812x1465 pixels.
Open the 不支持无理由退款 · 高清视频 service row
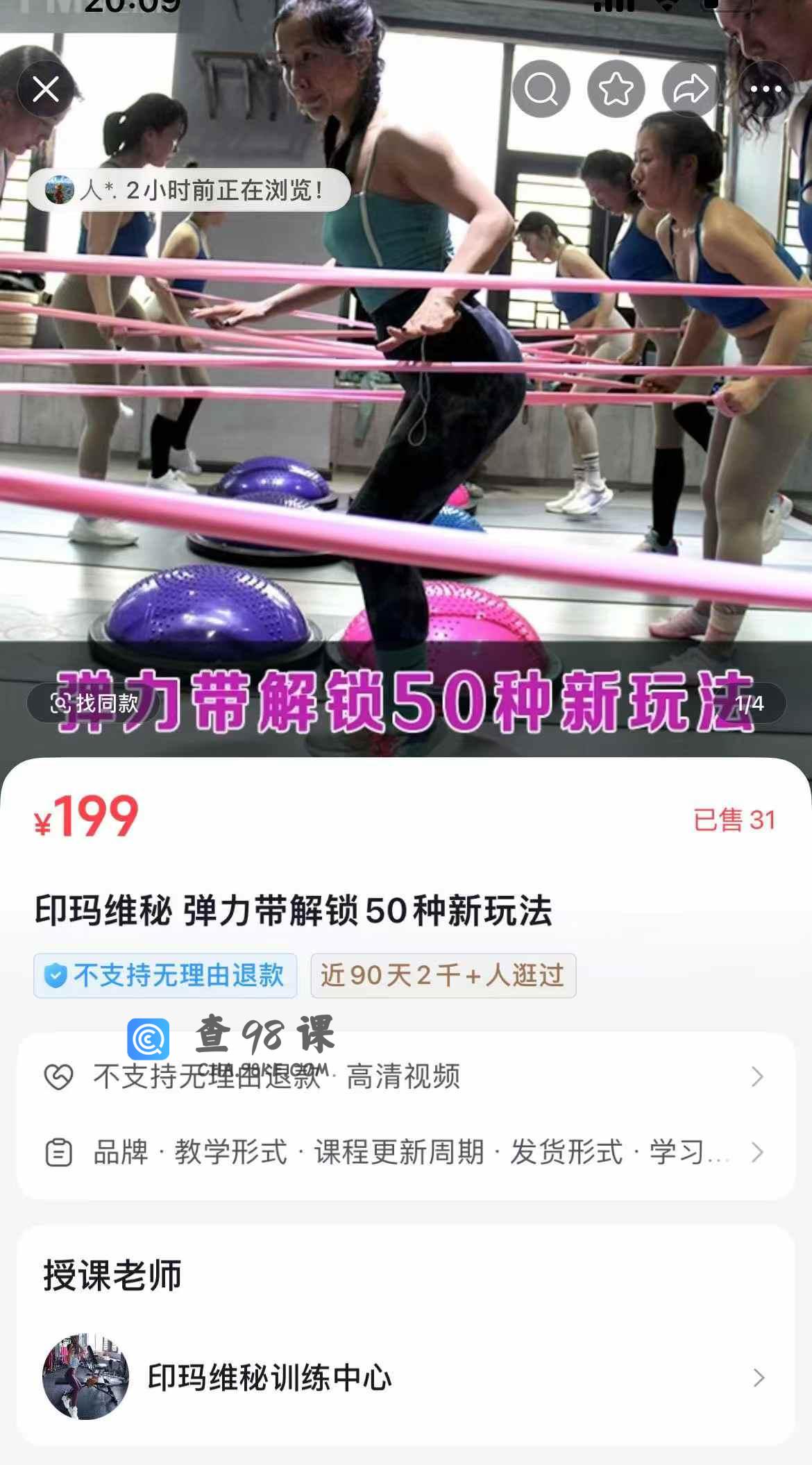pyautogui.click(x=405, y=1076)
